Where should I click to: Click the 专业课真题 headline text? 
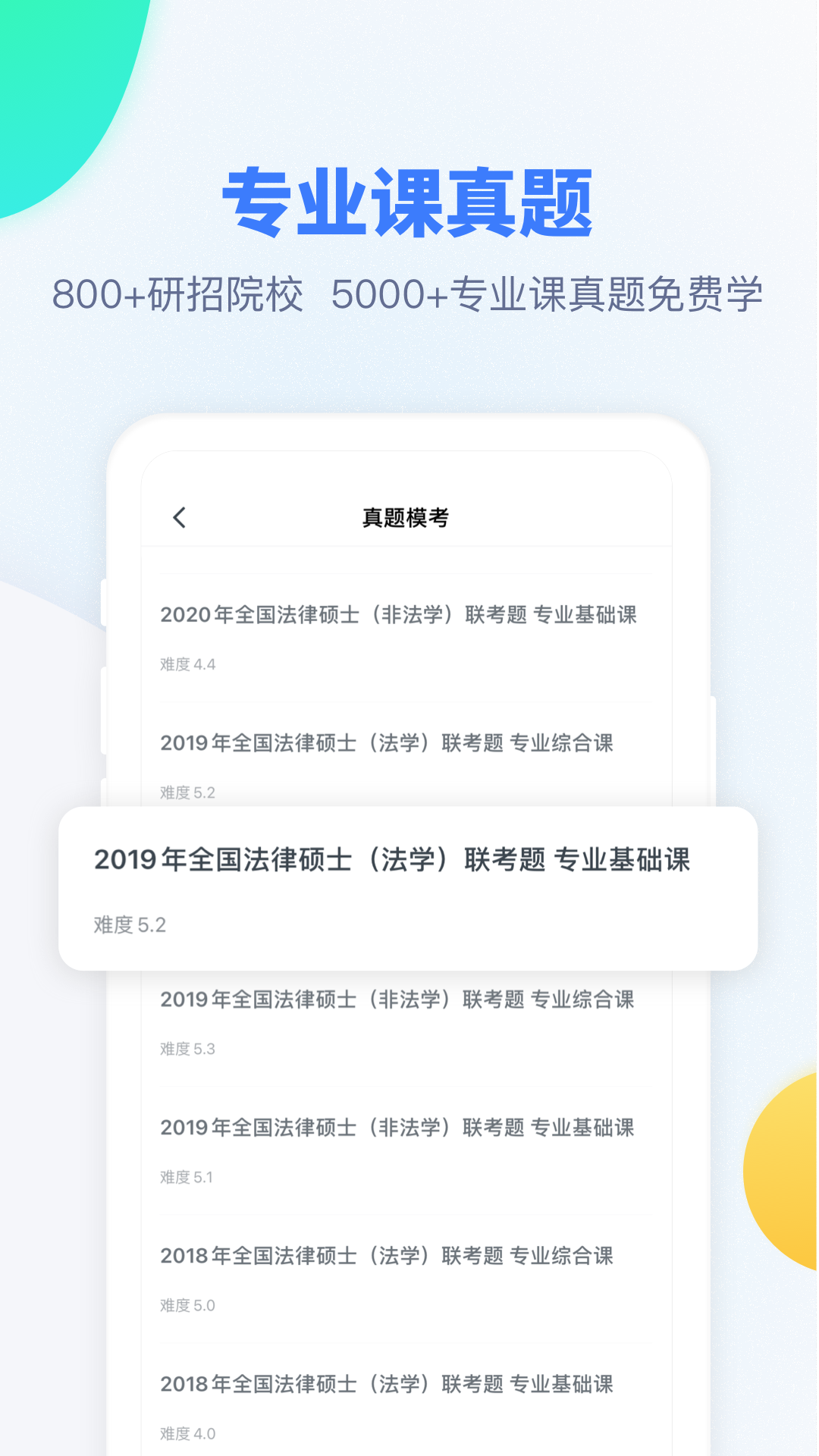(x=409, y=199)
